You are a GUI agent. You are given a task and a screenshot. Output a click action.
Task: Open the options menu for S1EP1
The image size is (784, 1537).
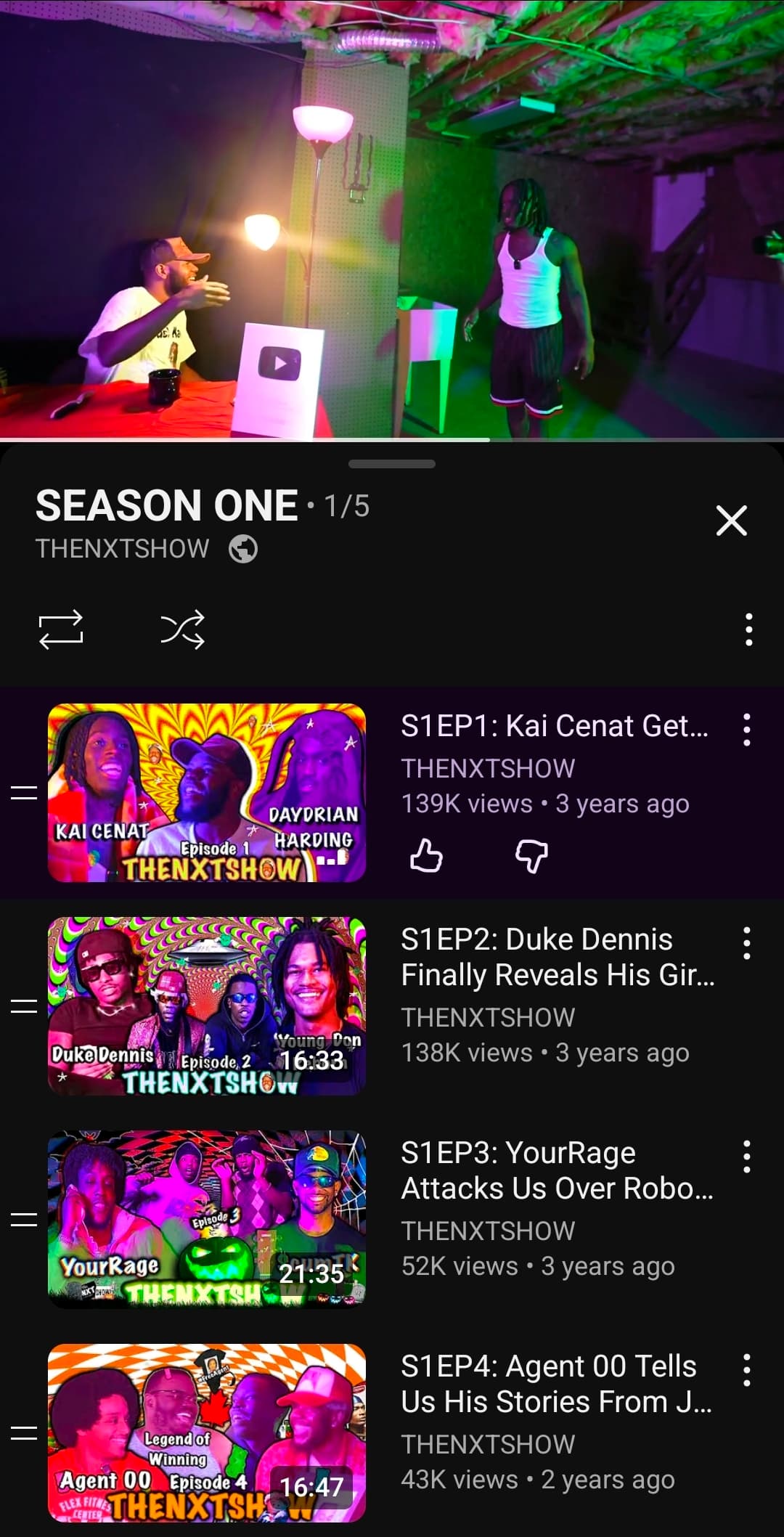click(746, 730)
